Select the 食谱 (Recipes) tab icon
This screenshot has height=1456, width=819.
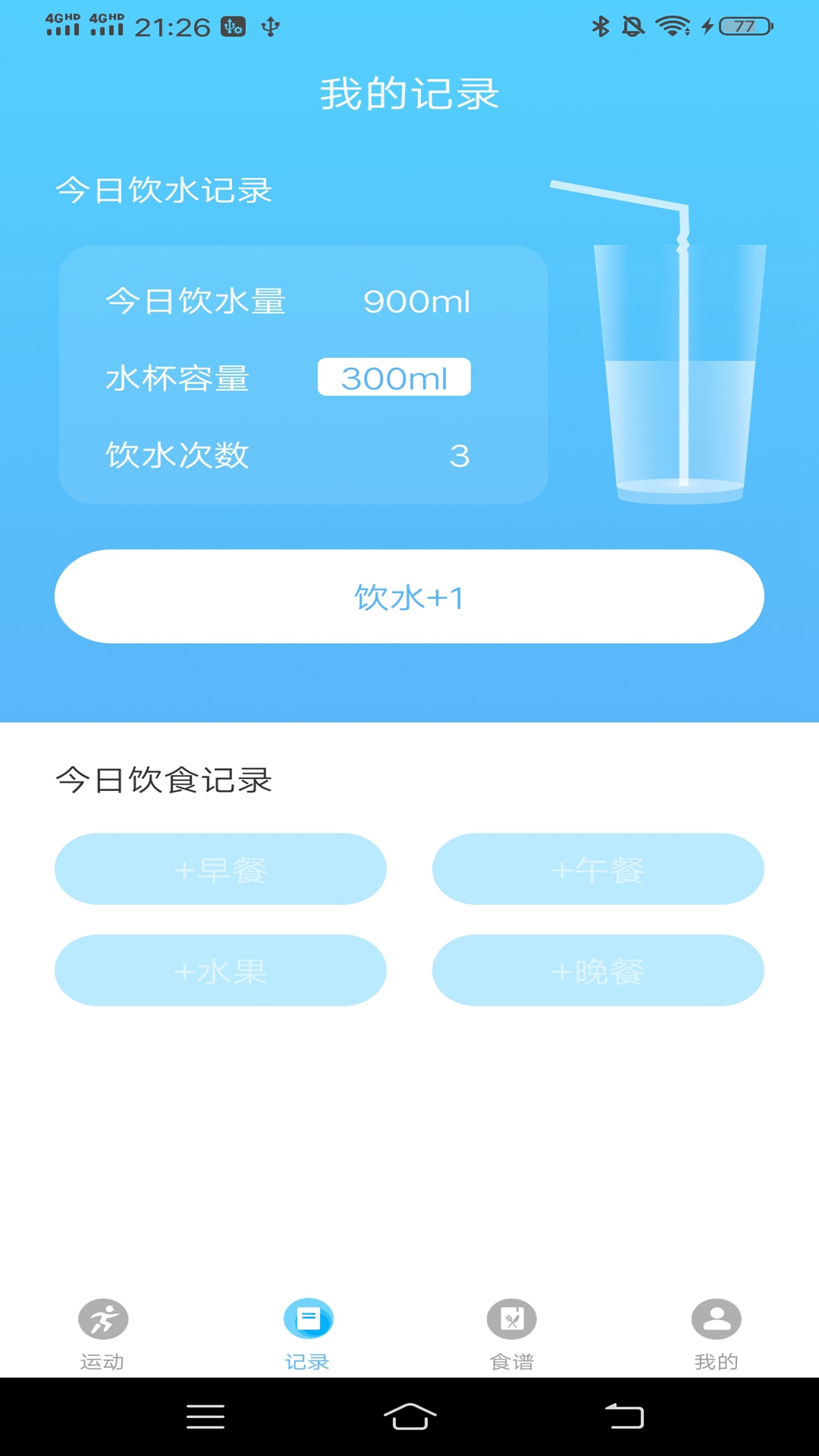(512, 1319)
